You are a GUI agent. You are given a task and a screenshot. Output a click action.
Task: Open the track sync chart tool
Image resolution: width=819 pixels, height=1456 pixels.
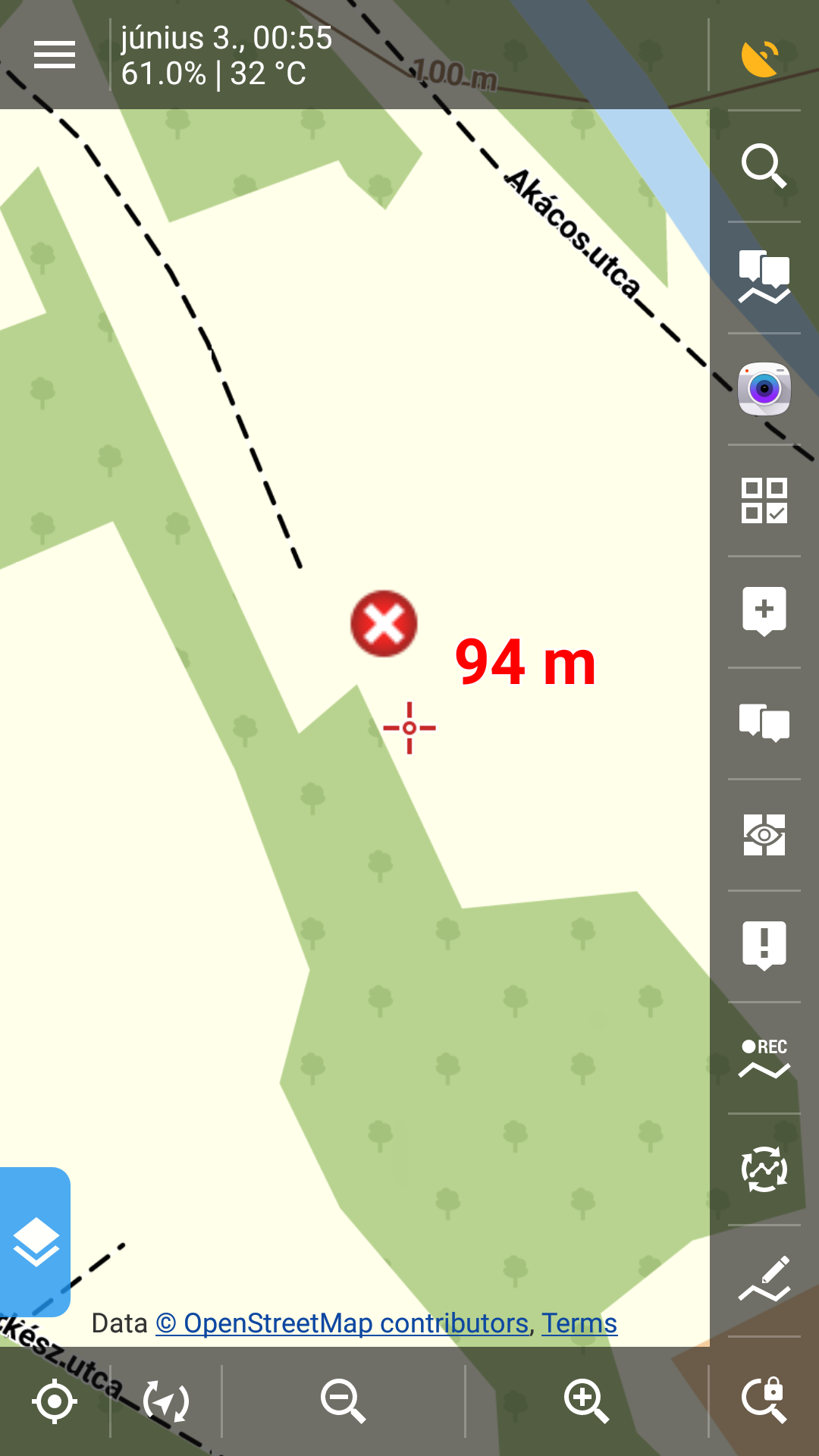click(x=764, y=1169)
